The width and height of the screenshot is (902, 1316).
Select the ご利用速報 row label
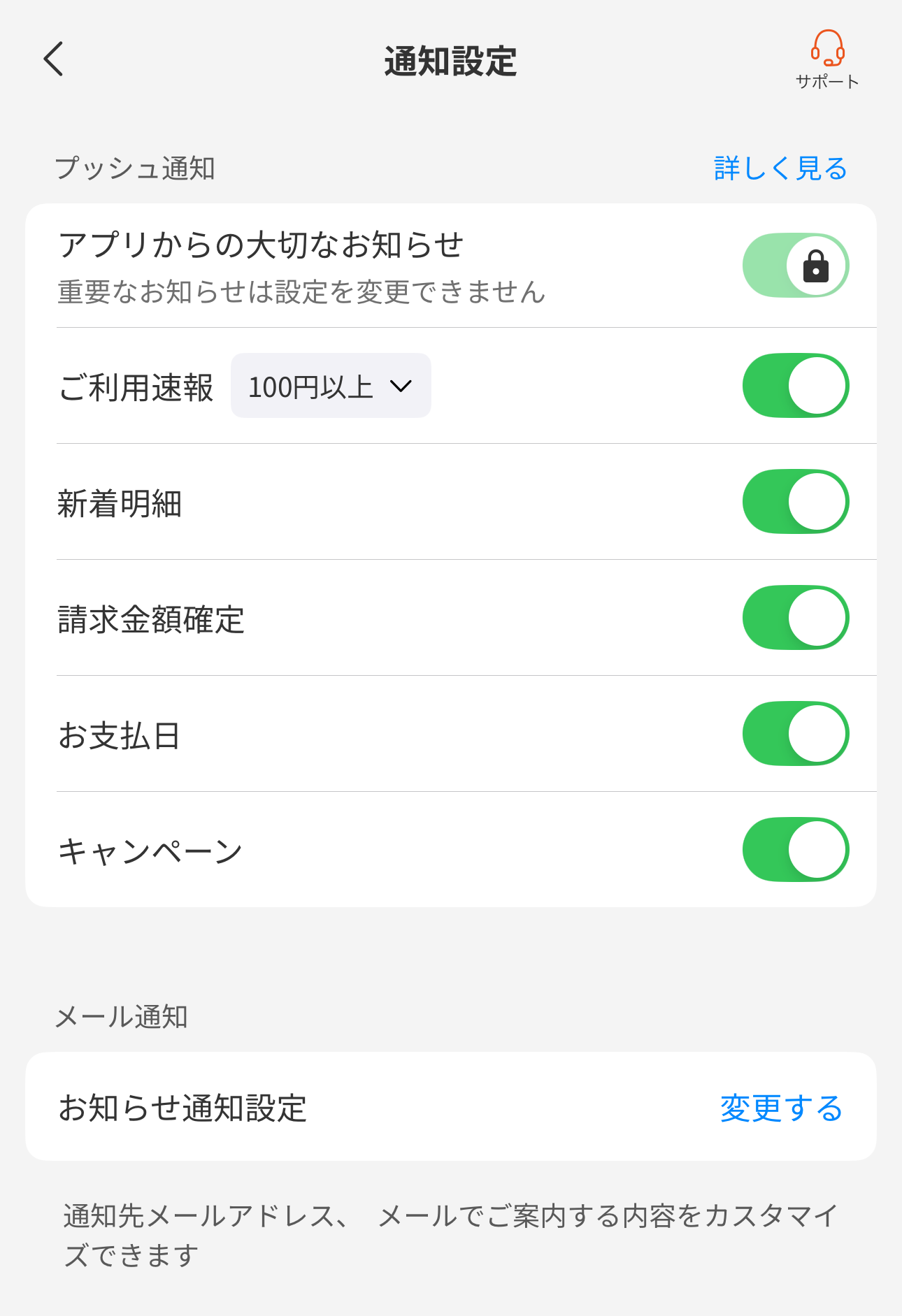click(137, 385)
